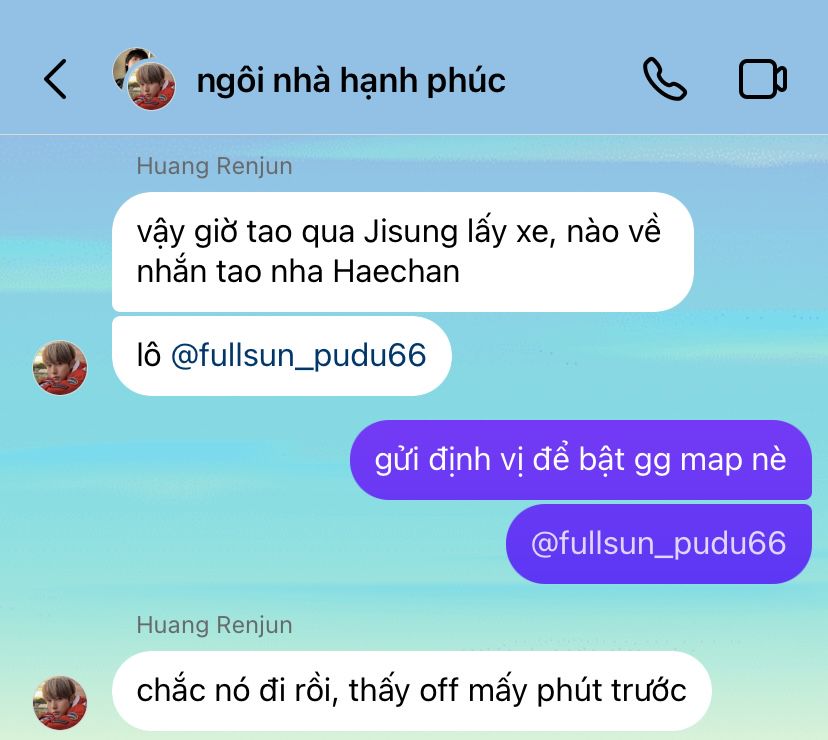Open Renjun's avatar beside the last message
The height and width of the screenshot is (740, 828).
pos(60,702)
